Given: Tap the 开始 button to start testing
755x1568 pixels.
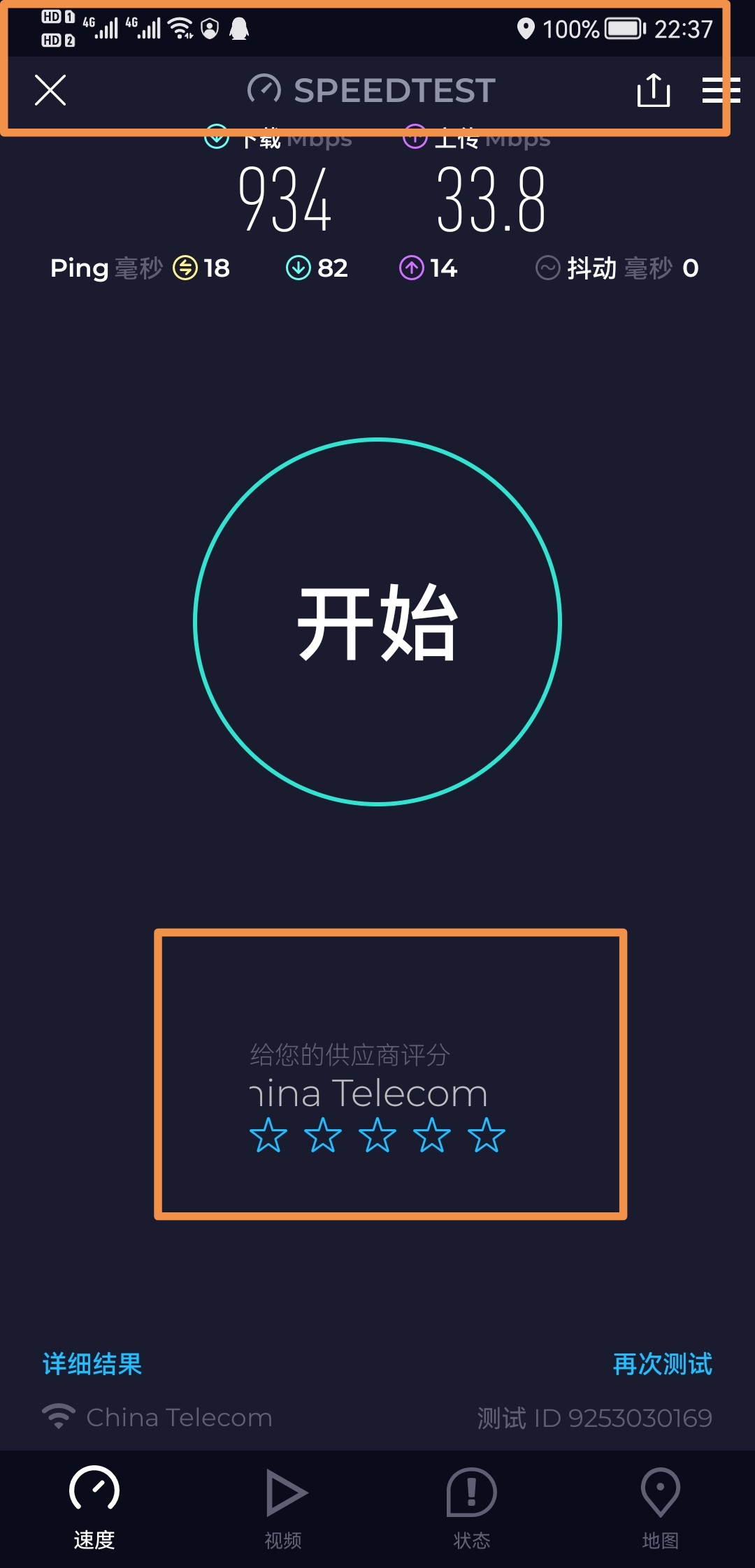Looking at the screenshot, I should click(377, 622).
